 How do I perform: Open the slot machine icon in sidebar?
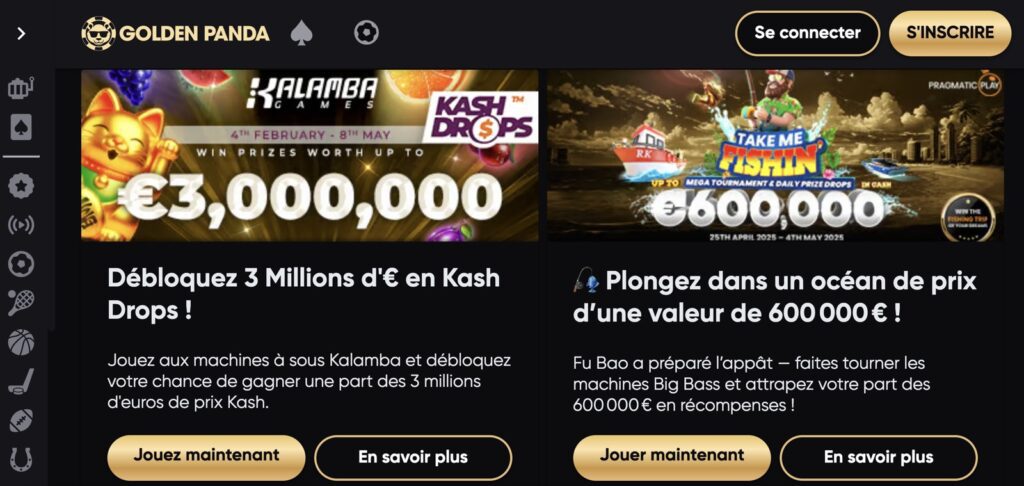tap(21, 88)
